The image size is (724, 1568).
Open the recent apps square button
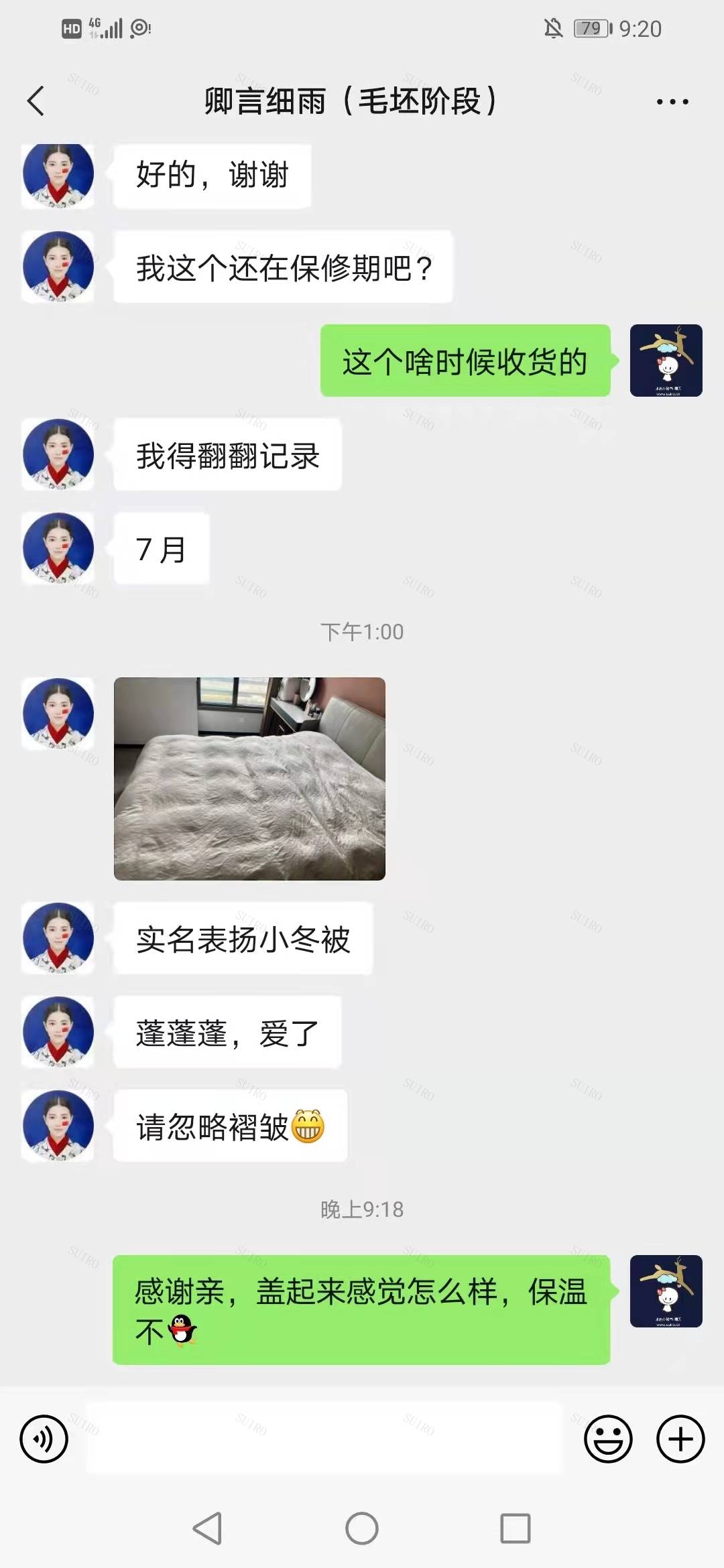pos(515,1528)
